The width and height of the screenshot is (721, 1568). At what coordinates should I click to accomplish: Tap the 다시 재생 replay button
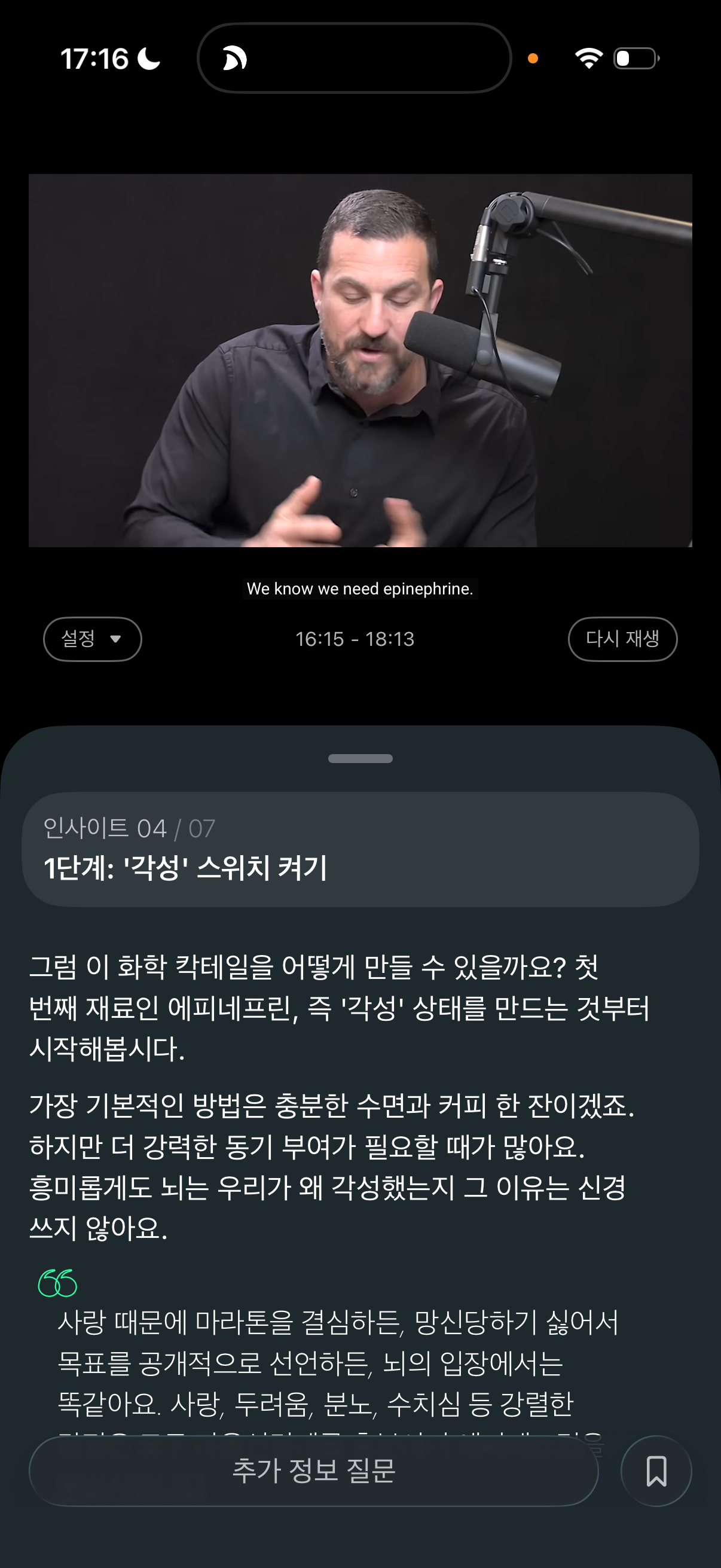click(x=622, y=639)
